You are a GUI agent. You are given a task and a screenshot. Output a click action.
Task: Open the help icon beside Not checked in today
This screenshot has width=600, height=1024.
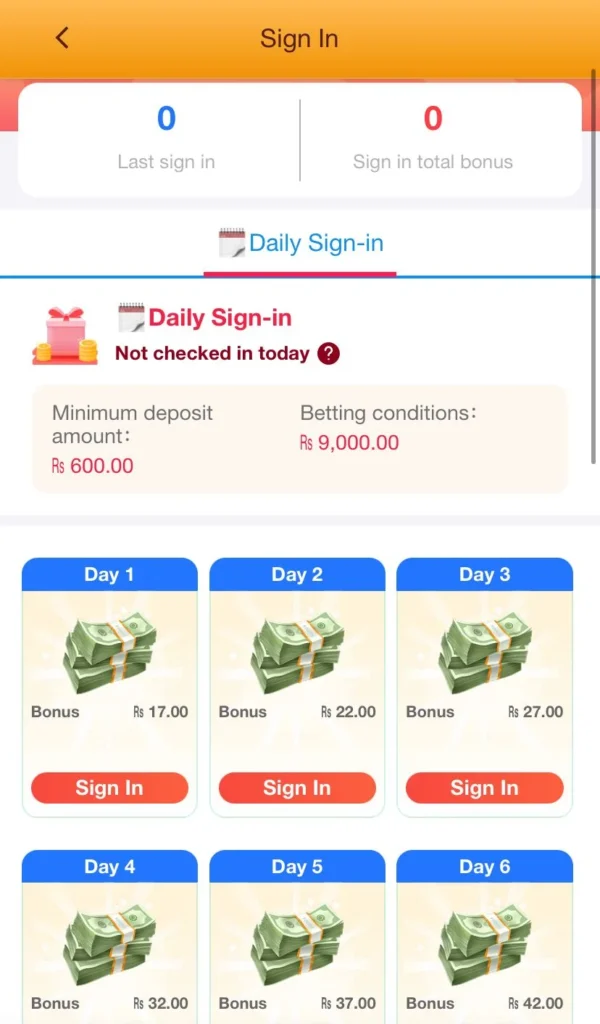pos(328,353)
